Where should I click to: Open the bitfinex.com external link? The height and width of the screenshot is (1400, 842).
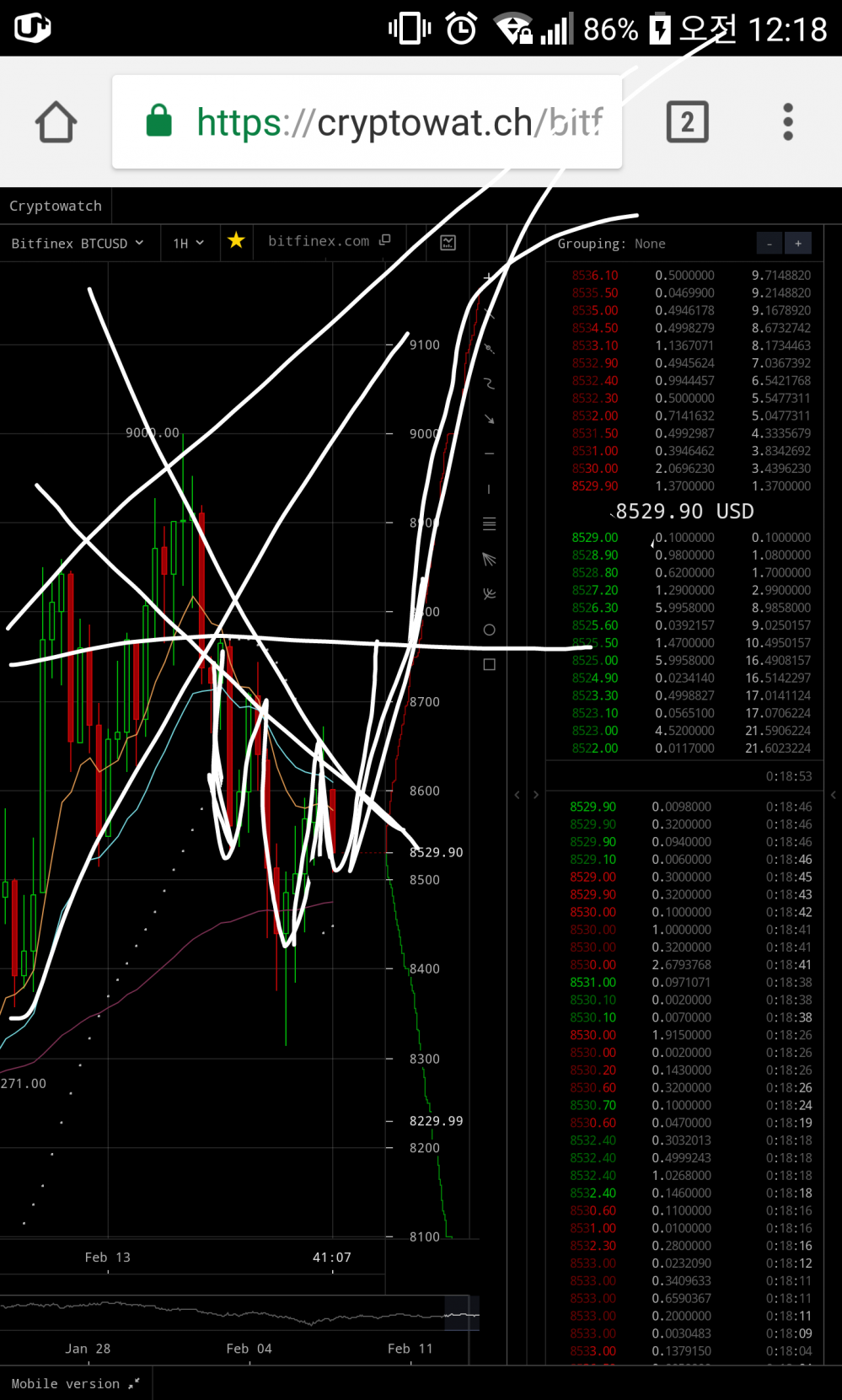pos(329,241)
